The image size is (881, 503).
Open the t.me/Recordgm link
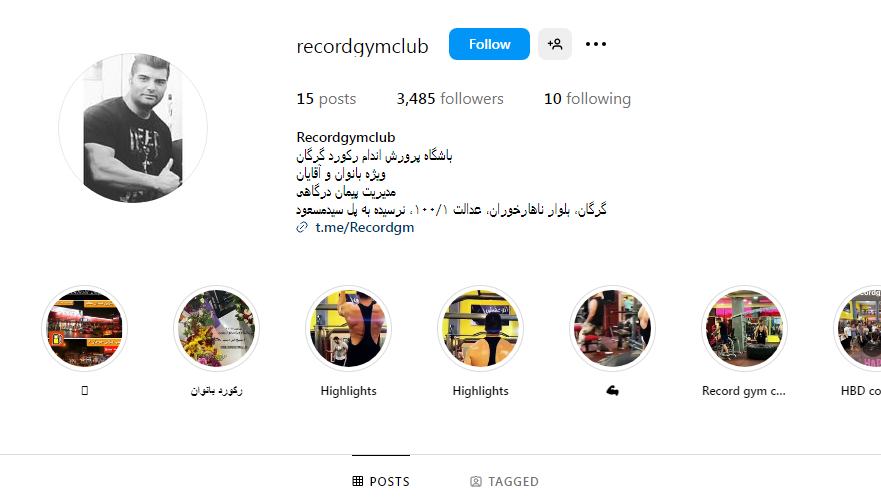tap(364, 227)
